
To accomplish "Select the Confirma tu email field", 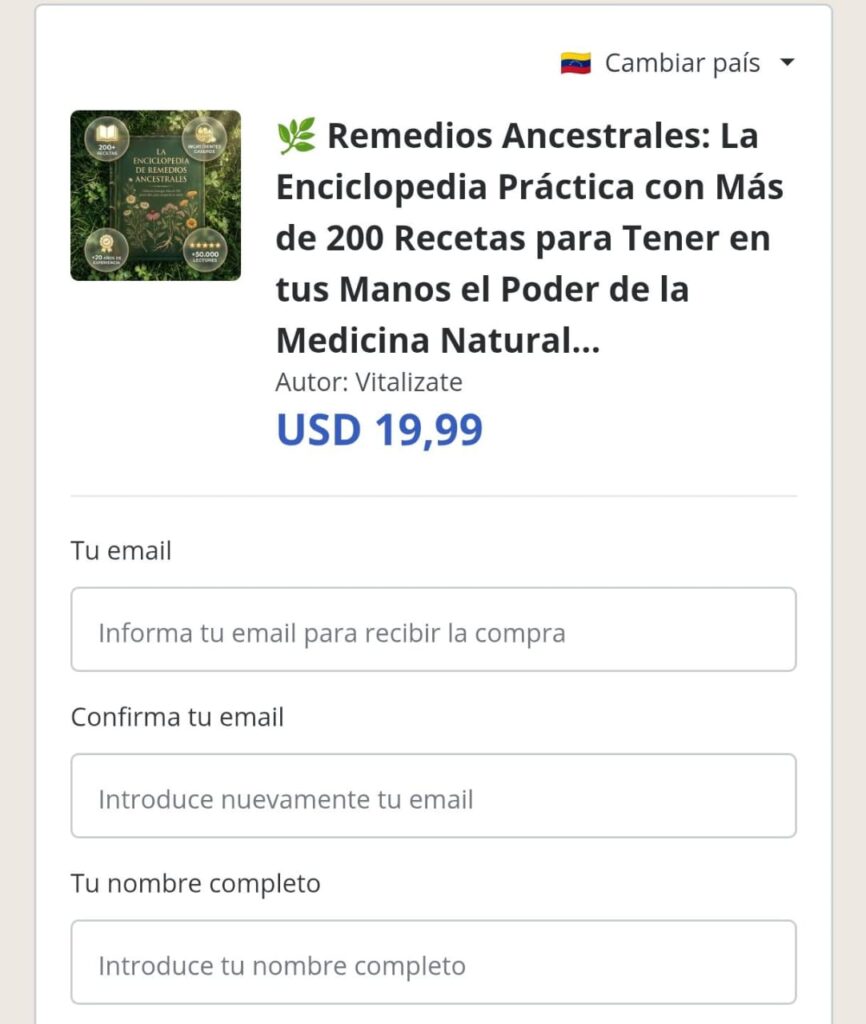I will click(433, 796).
